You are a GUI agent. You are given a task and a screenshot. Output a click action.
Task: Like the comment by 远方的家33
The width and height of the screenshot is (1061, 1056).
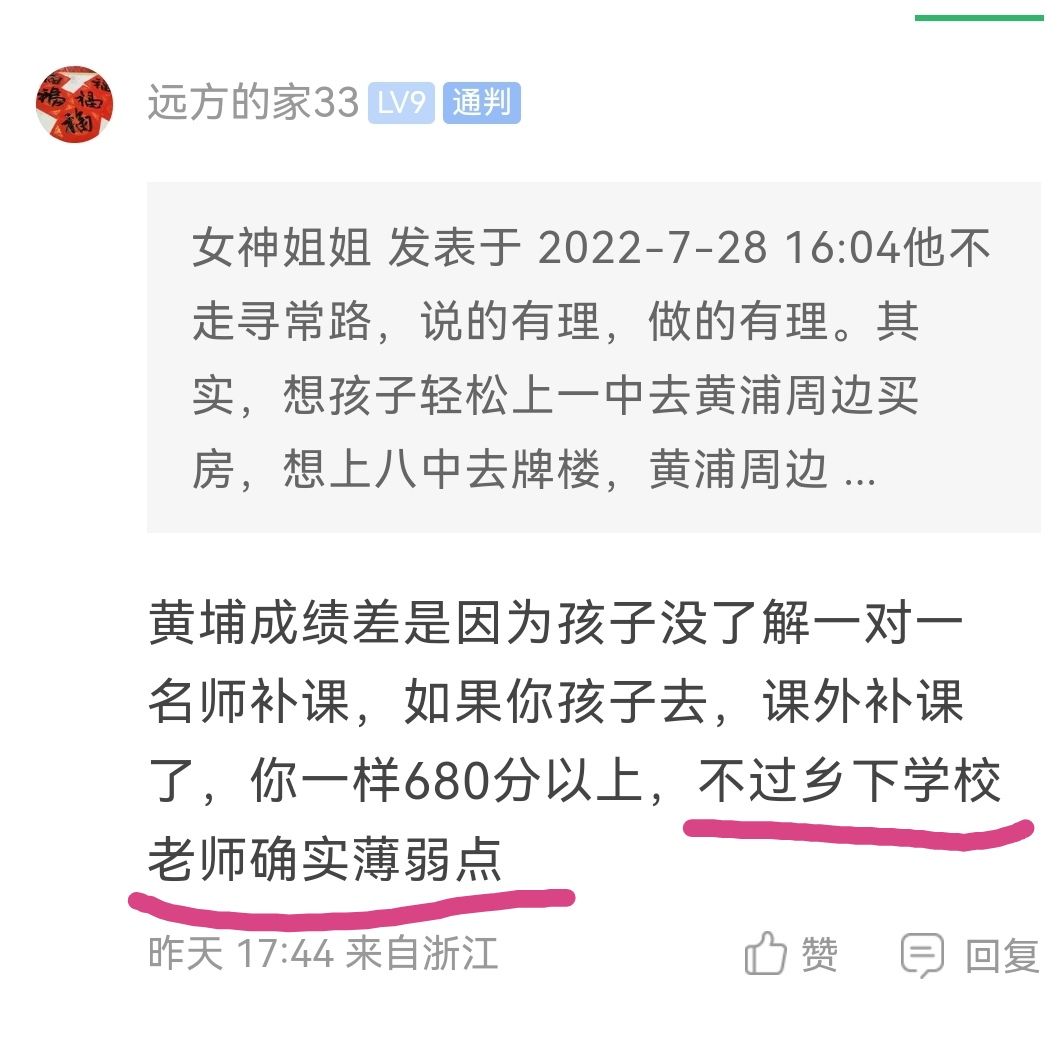tap(791, 955)
